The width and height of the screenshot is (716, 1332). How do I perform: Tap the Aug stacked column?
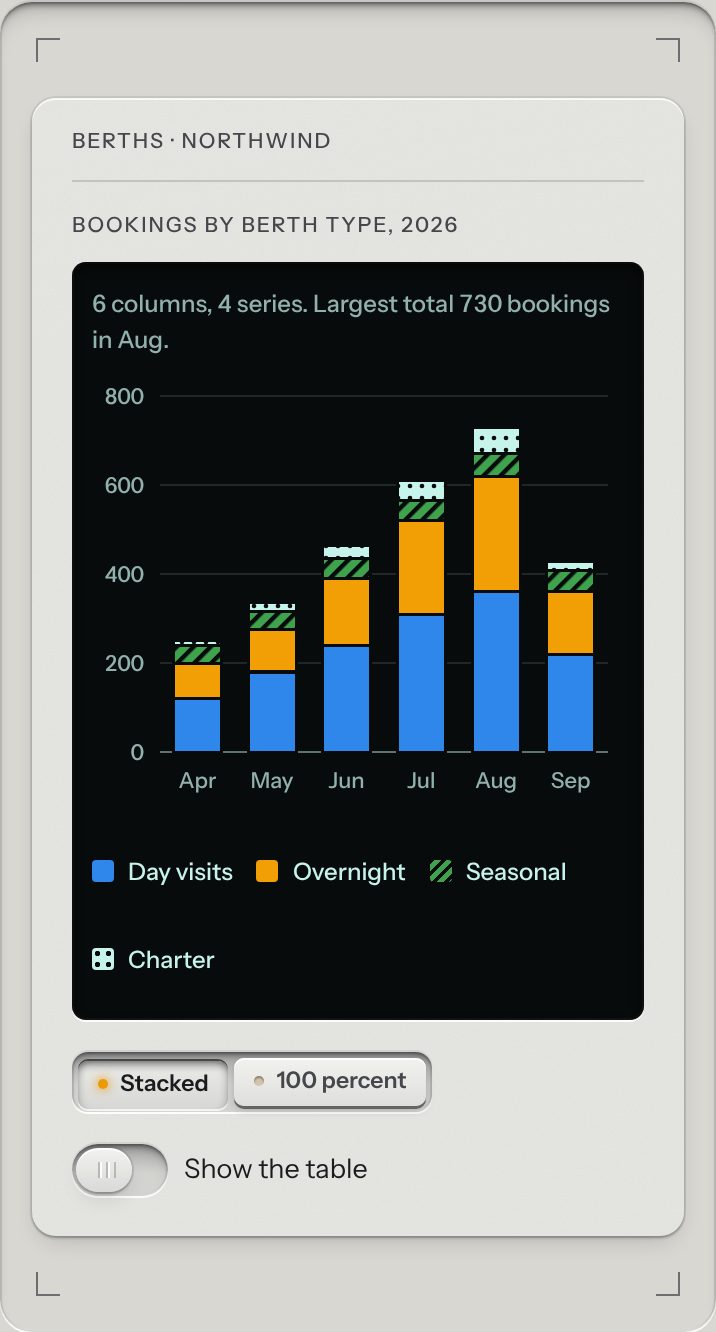tap(496, 590)
